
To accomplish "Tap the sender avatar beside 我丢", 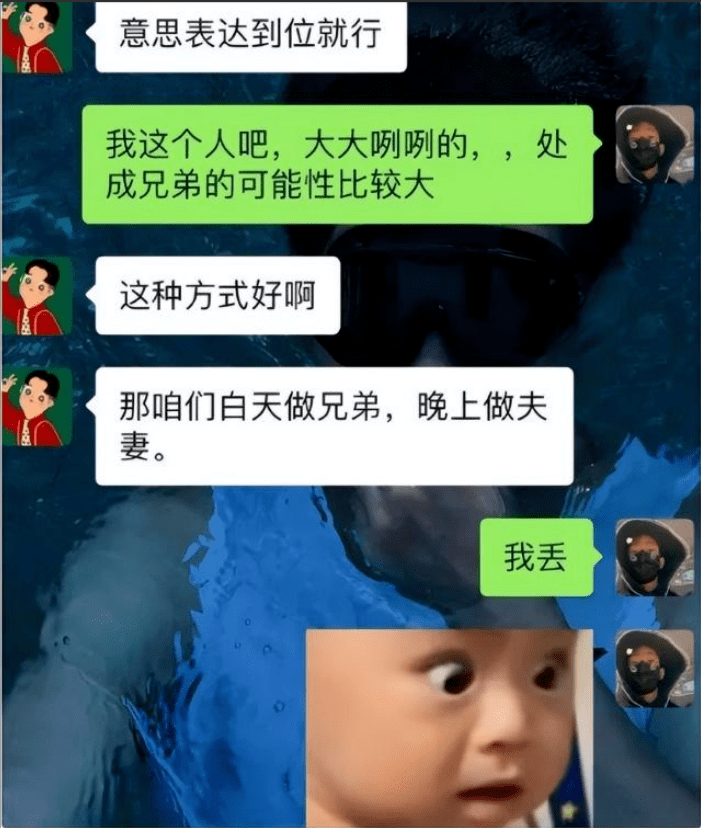I will (x=654, y=557).
